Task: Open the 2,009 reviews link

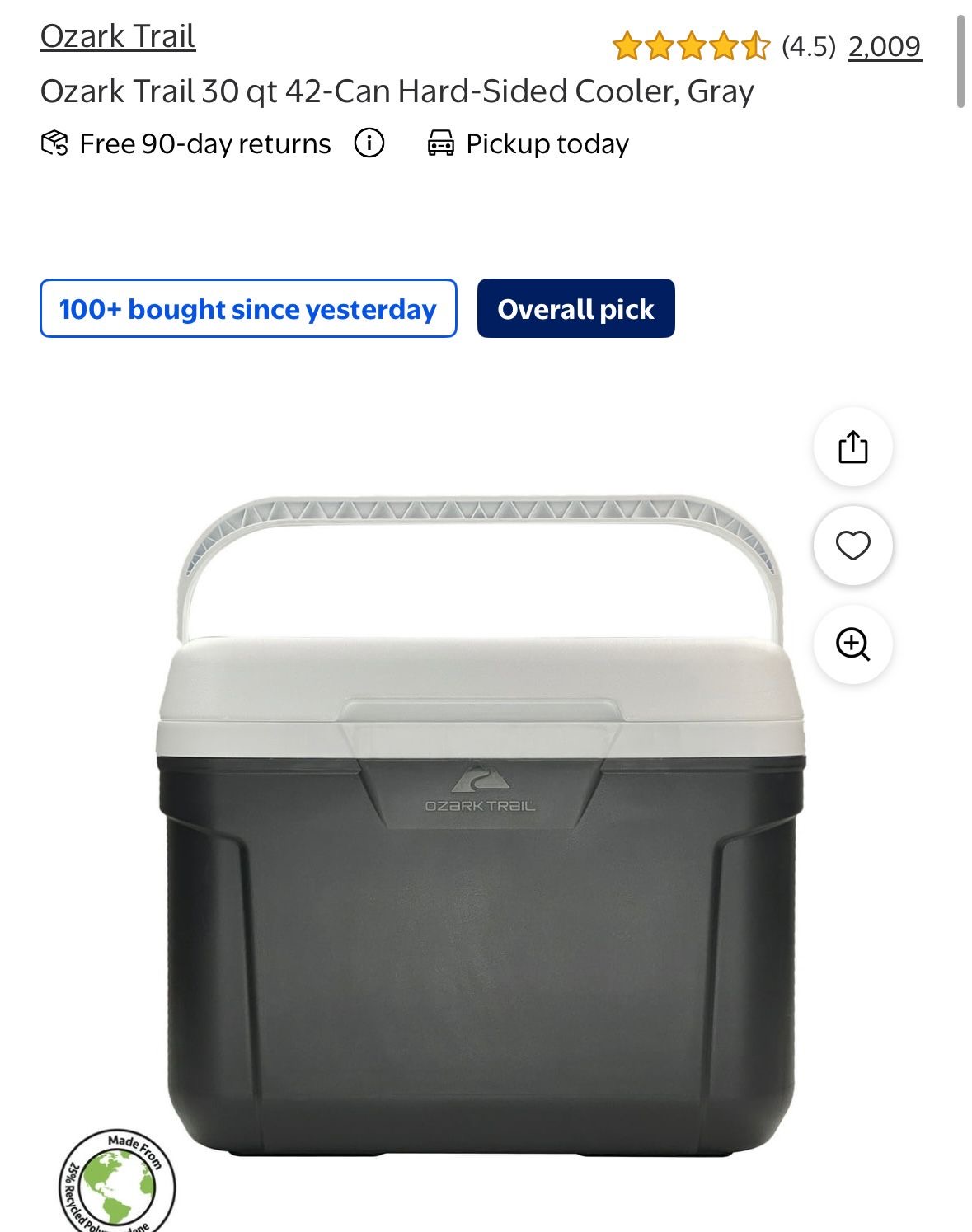Action: point(884,46)
